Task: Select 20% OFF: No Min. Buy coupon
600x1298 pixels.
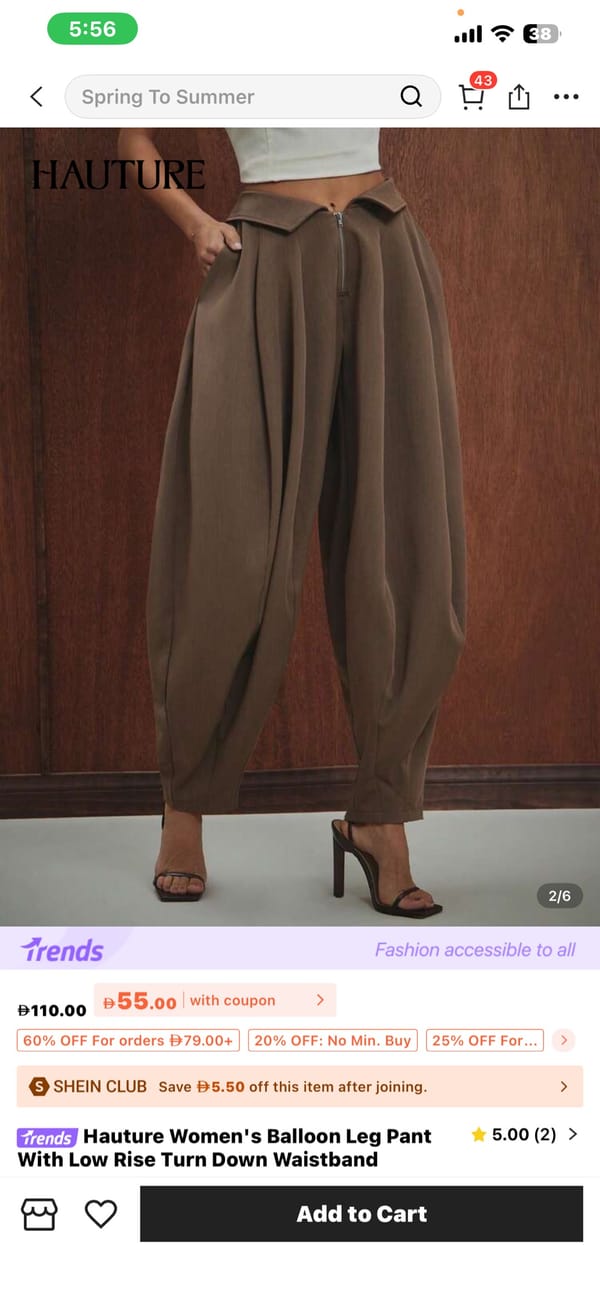Action: click(333, 1040)
